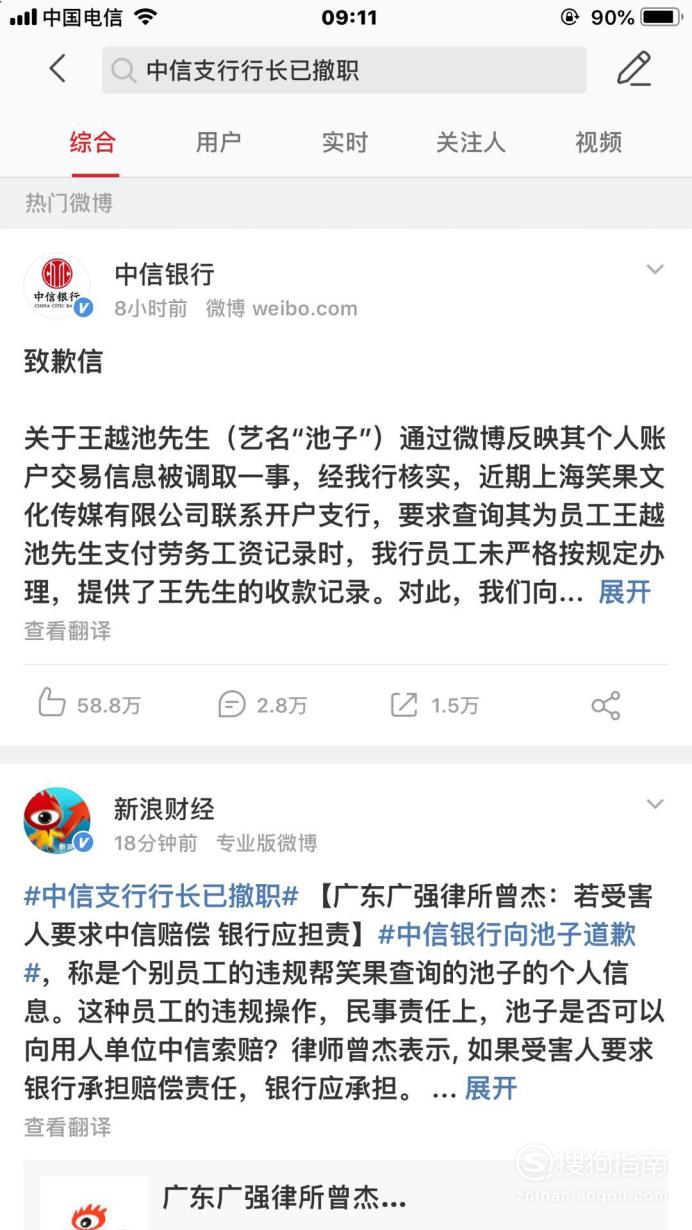
Task: View translation of 中信银行 post
Action: coord(67,631)
